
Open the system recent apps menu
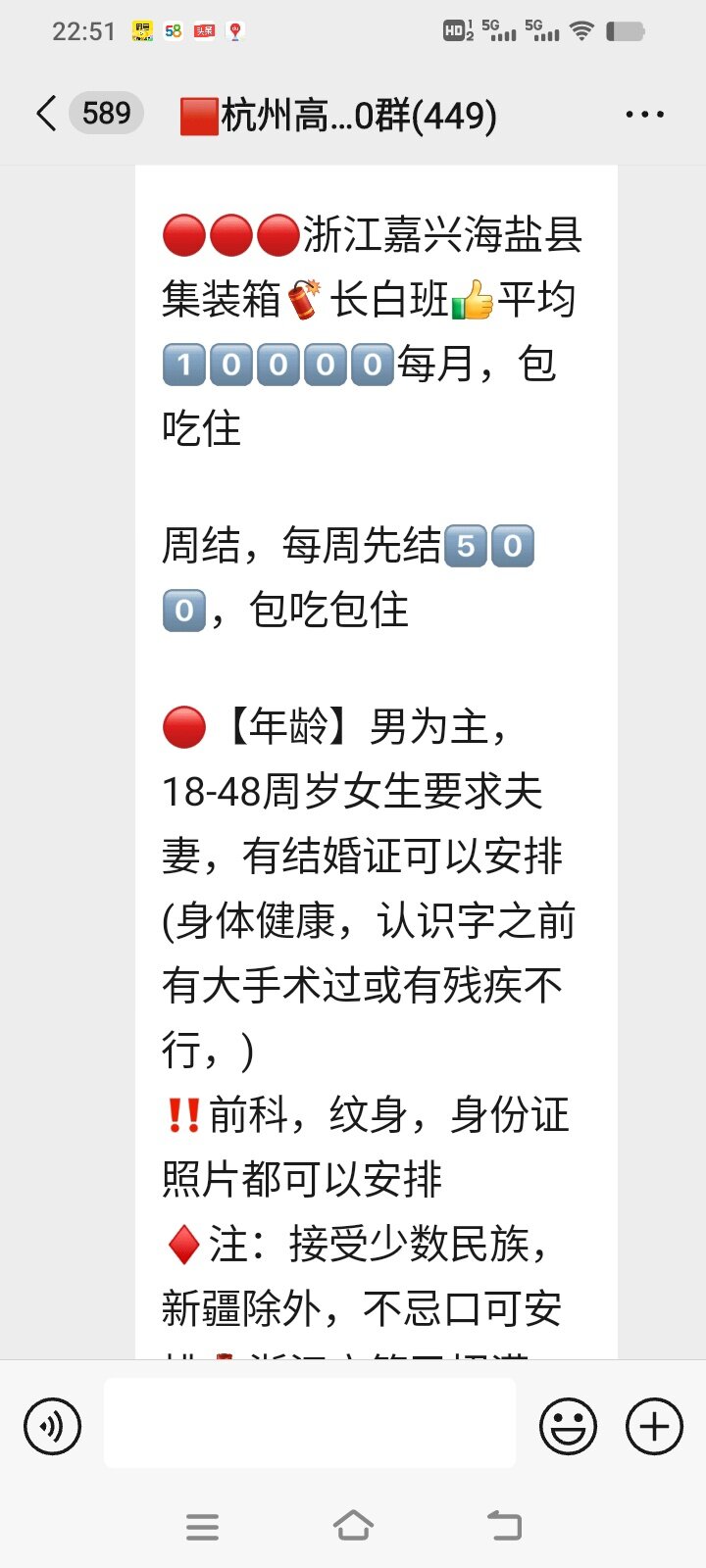click(202, 1526)
